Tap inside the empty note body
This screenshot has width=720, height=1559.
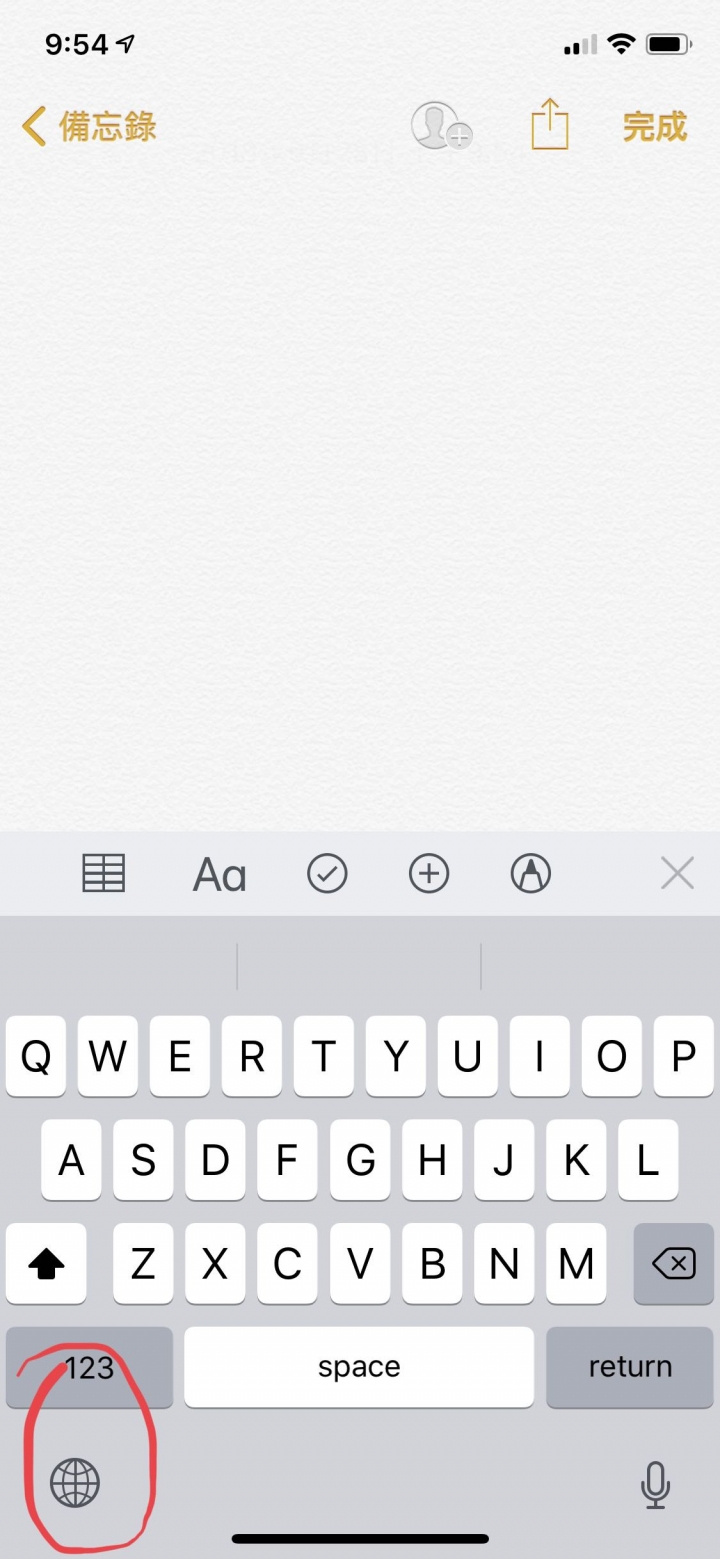360,480
